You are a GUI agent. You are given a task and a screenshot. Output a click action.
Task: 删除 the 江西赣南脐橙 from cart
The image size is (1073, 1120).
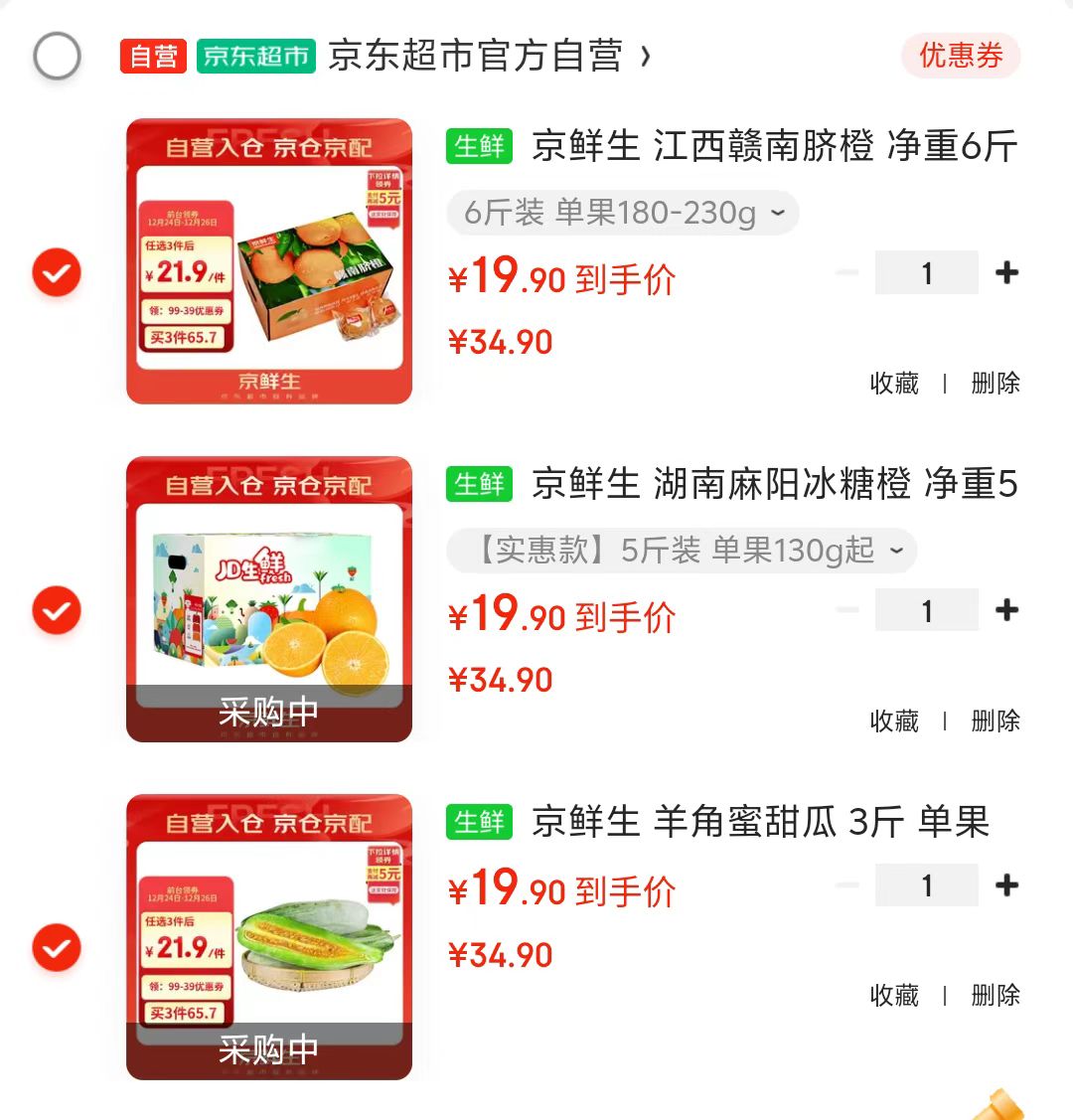[x=996, y=384]
